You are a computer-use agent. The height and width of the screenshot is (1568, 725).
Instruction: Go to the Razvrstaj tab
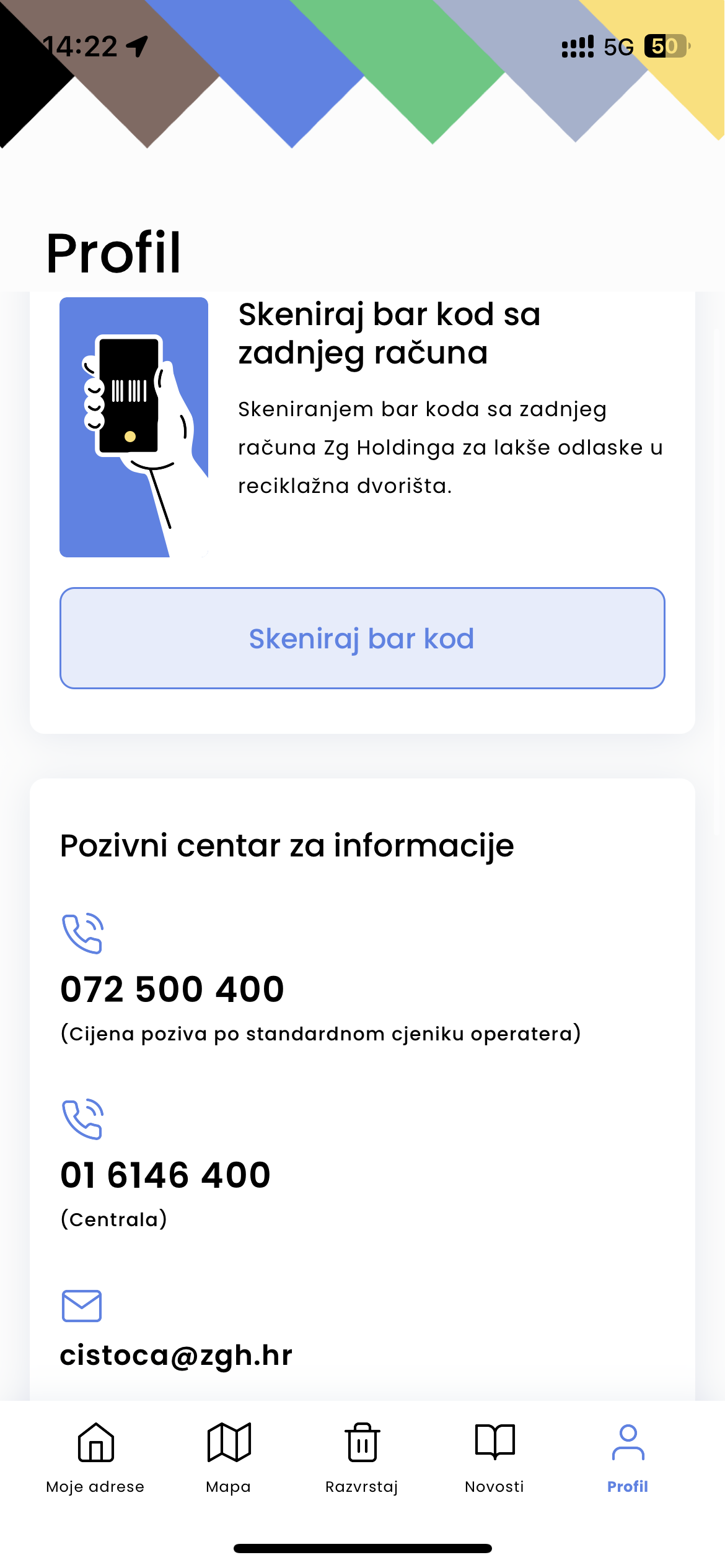tap(362, 1458)
